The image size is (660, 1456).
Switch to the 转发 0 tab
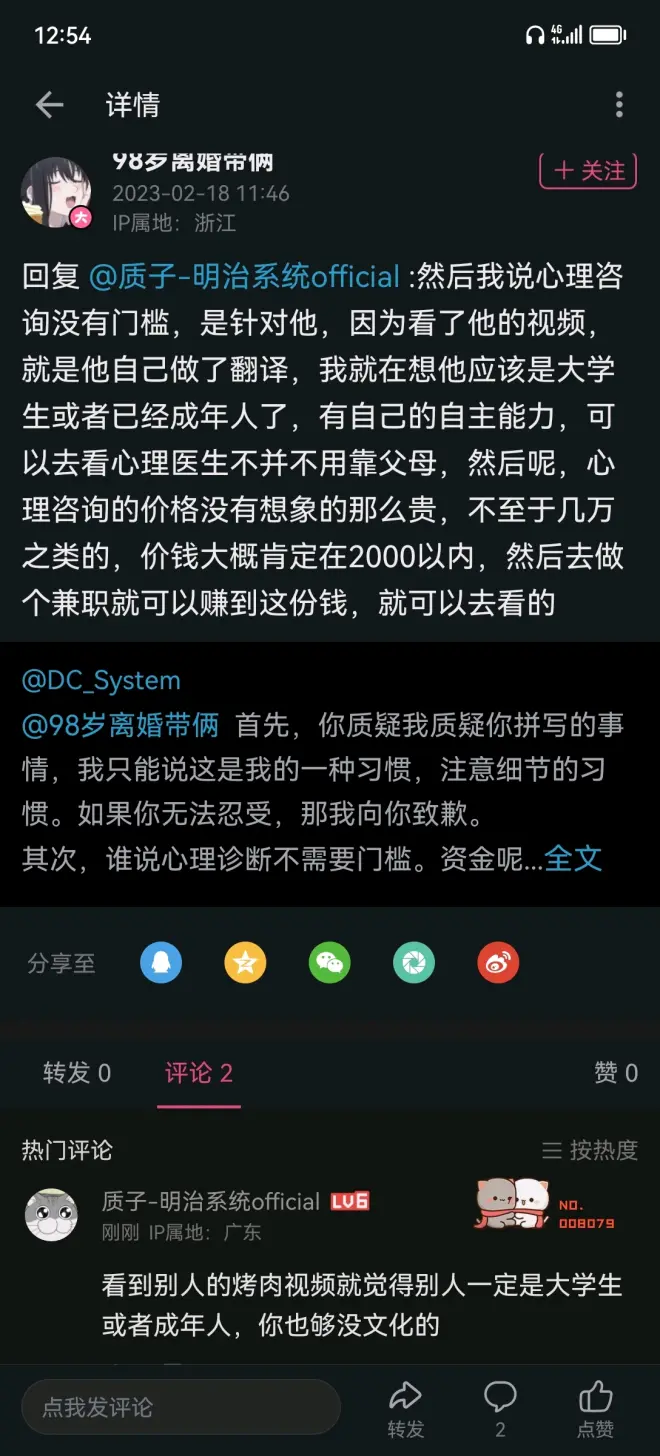77,1073
